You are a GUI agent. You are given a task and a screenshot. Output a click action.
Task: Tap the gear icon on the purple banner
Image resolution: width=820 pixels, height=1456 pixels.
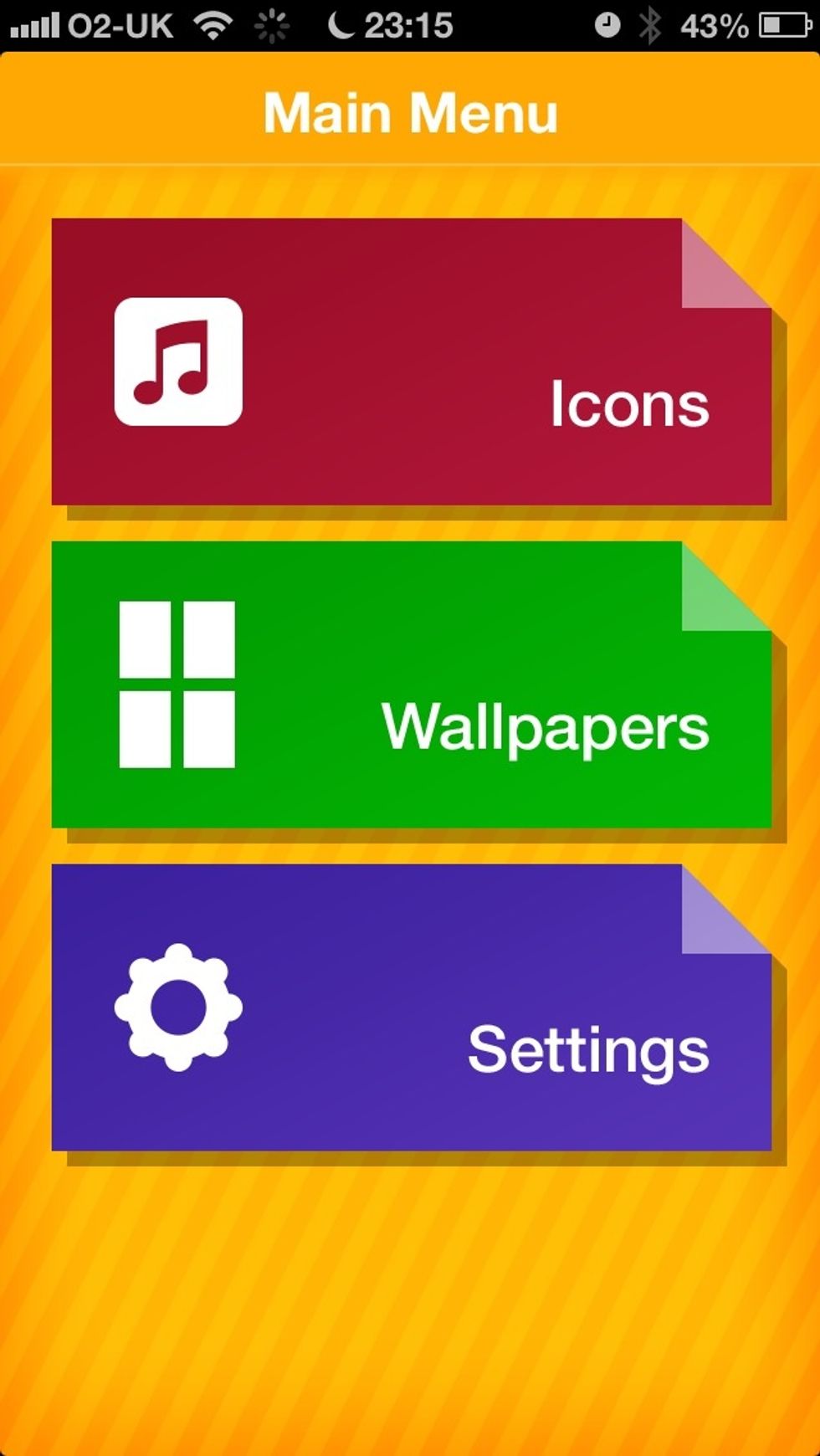(177, 1008)
